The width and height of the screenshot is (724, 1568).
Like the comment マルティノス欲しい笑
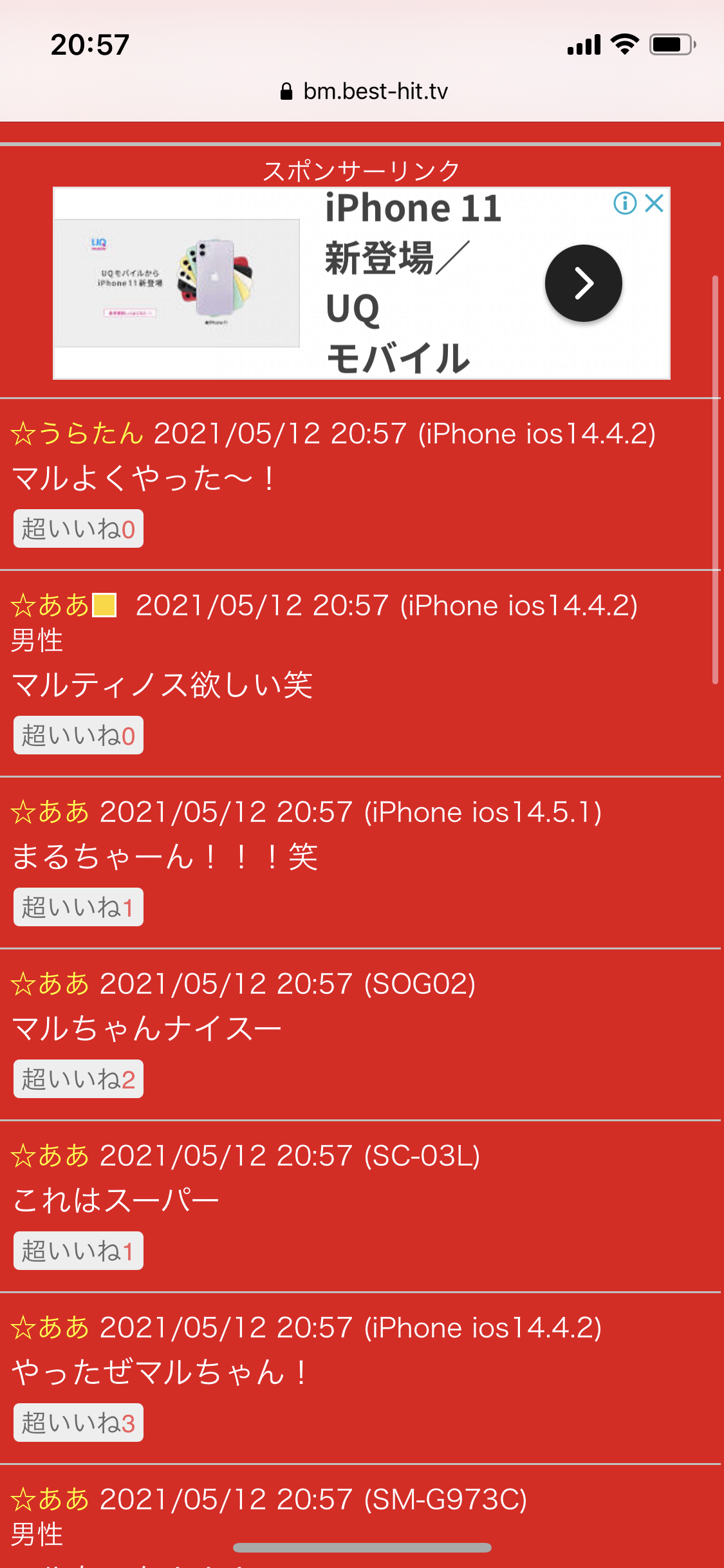click(x=79, y=735)
